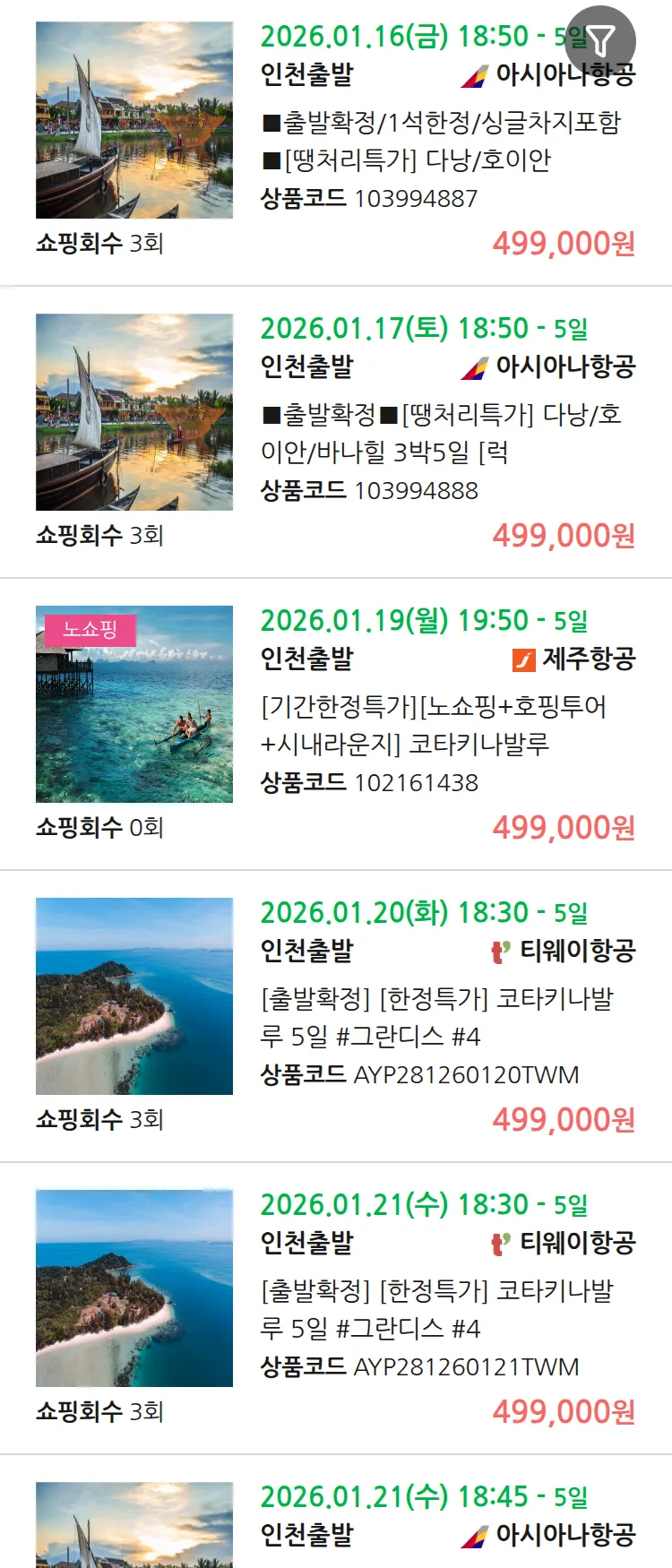Open tour AYP281260120TWM departing 01.20
Image resolution: width=672 pixels, height=1568 pixels.
click(439, 1018)
